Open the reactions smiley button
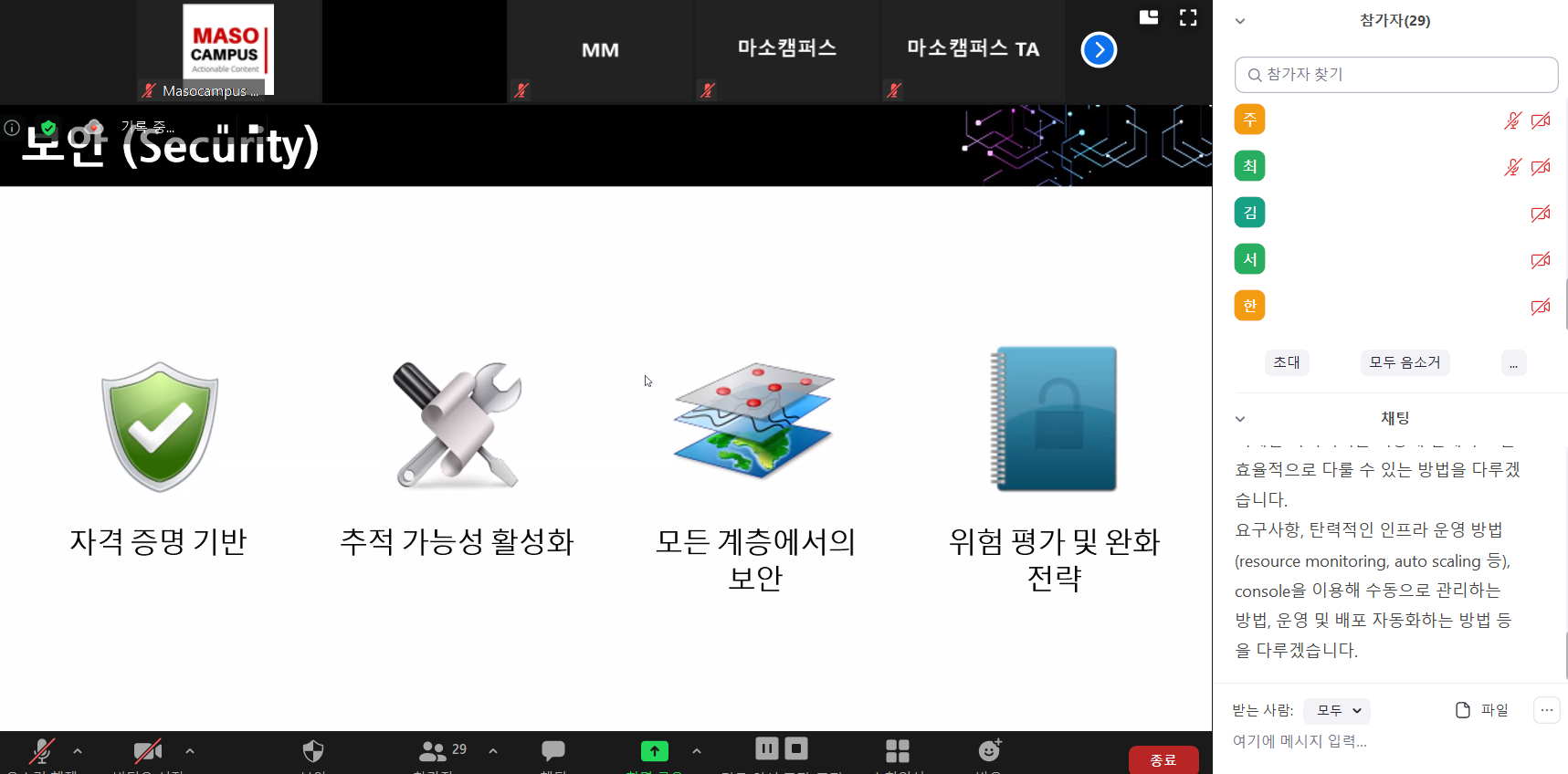Viewport: 1568px width, 774px height. tap(990, 750)
